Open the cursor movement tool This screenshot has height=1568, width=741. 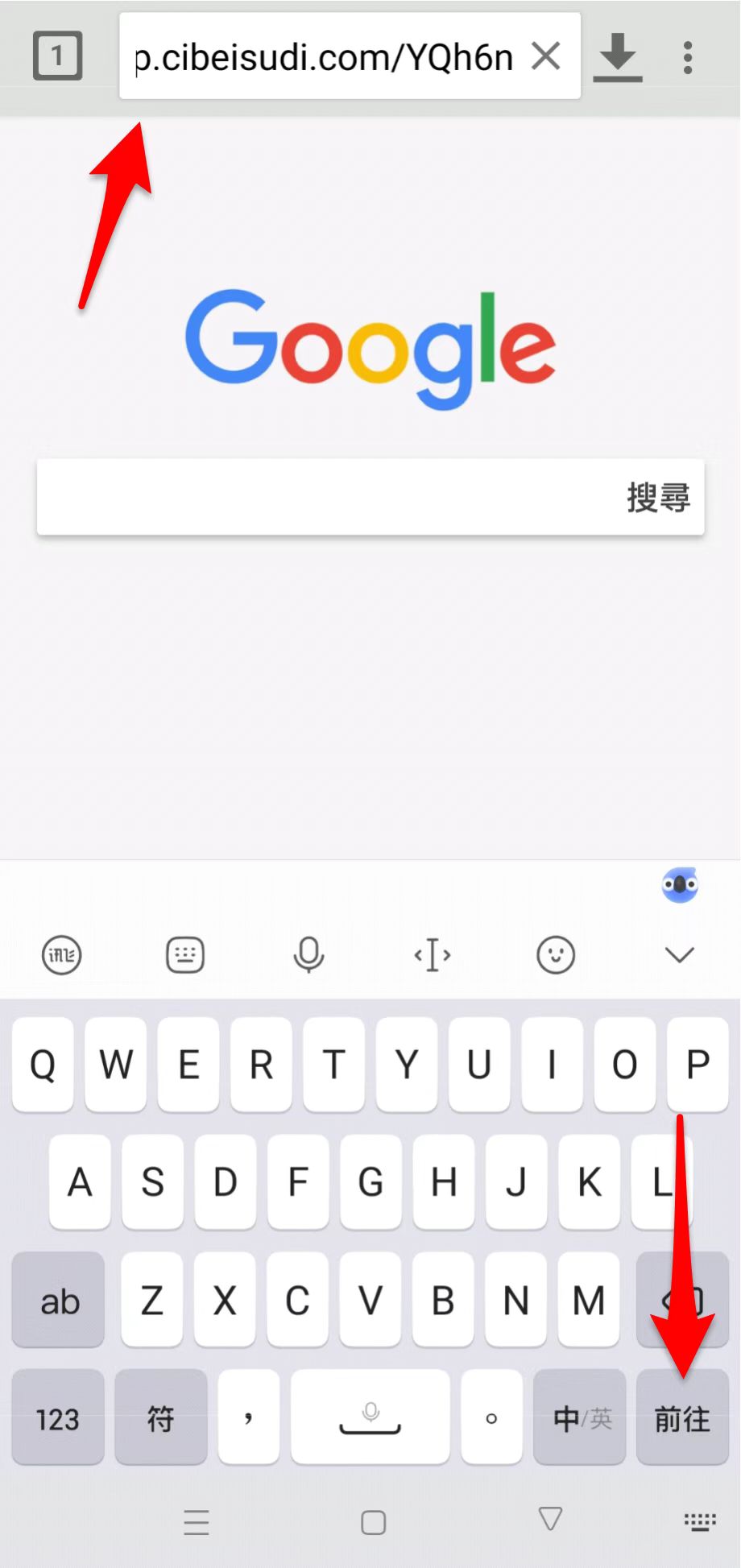pyautogui.click(x=433, y=955)
